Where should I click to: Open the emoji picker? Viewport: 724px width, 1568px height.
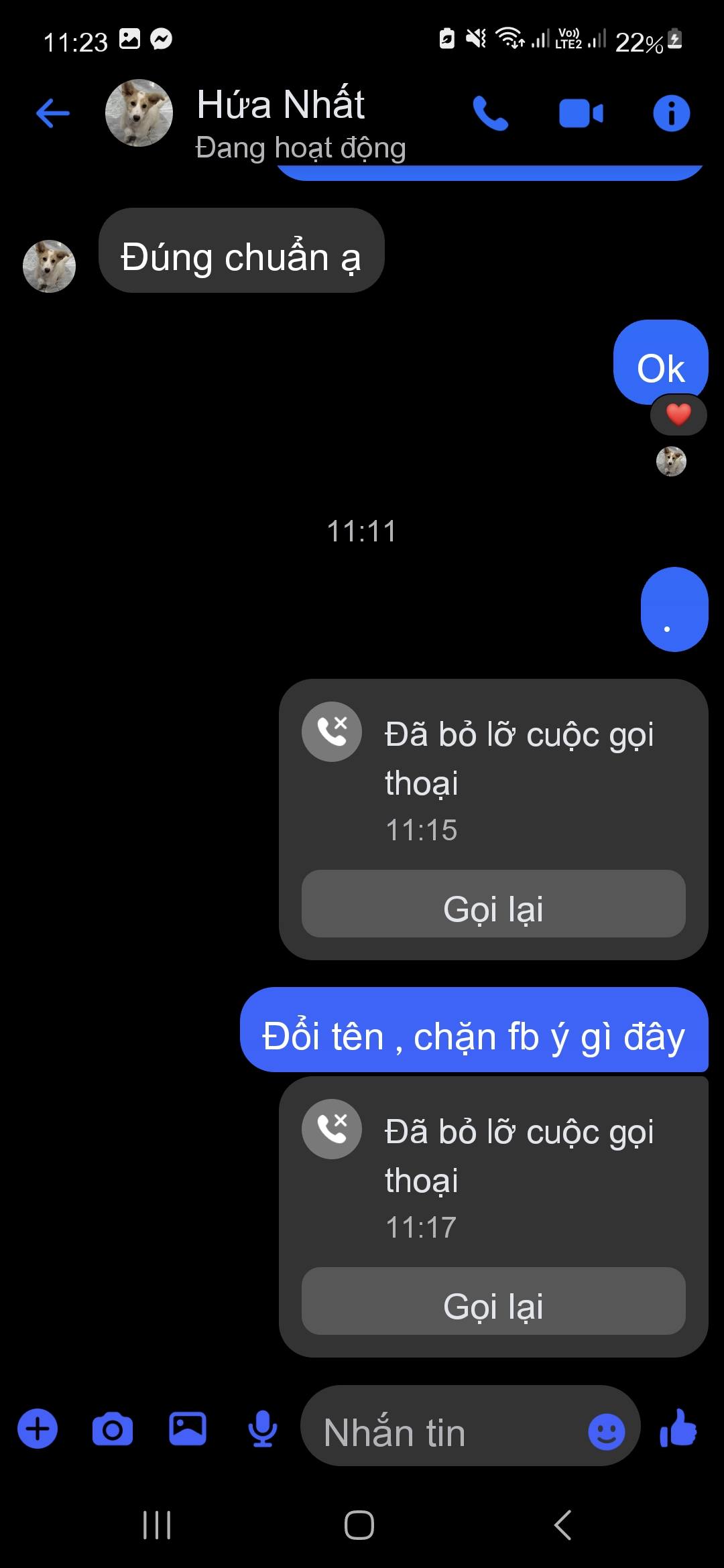pos(606,1433)
